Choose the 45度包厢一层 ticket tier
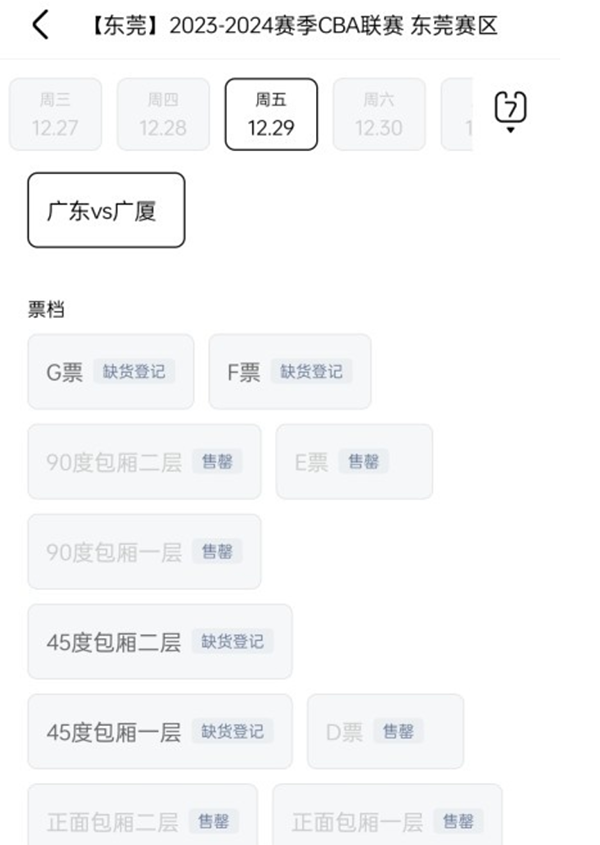 coord(159,732)
